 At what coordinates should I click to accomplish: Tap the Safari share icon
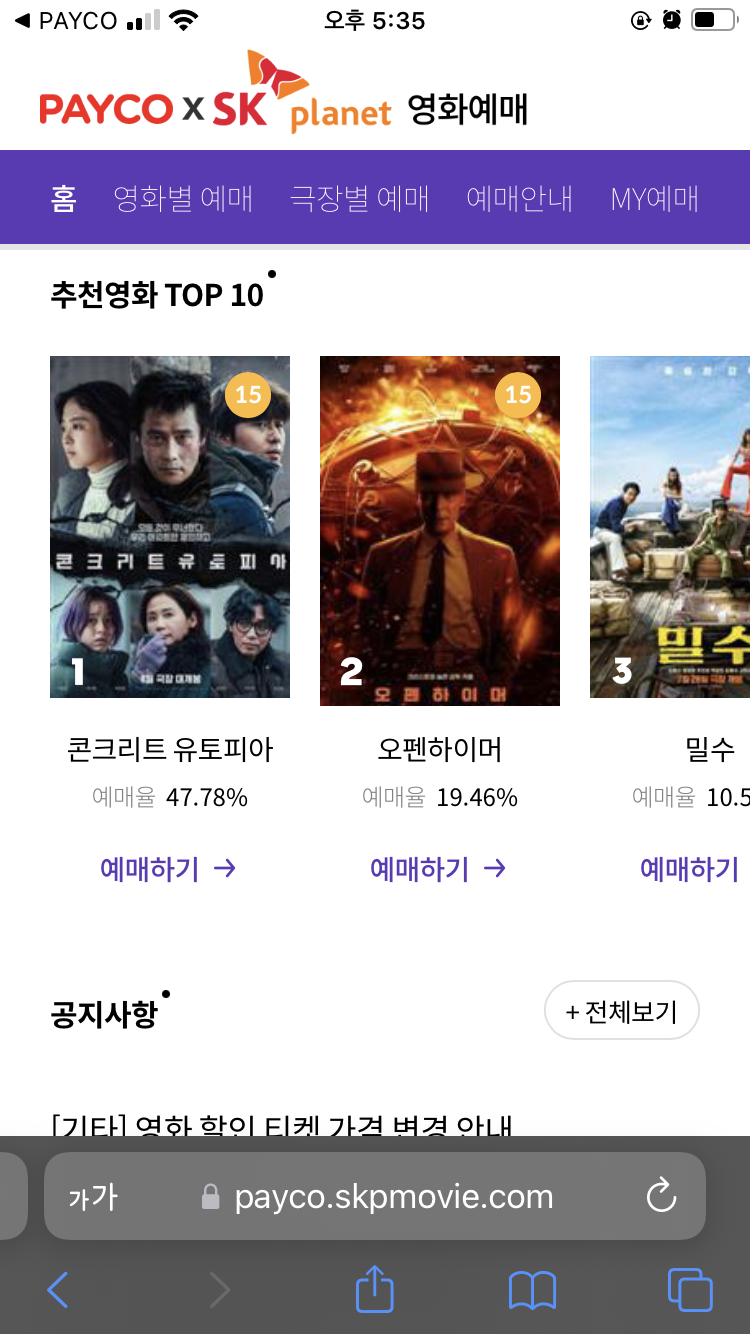point(374,1289)
